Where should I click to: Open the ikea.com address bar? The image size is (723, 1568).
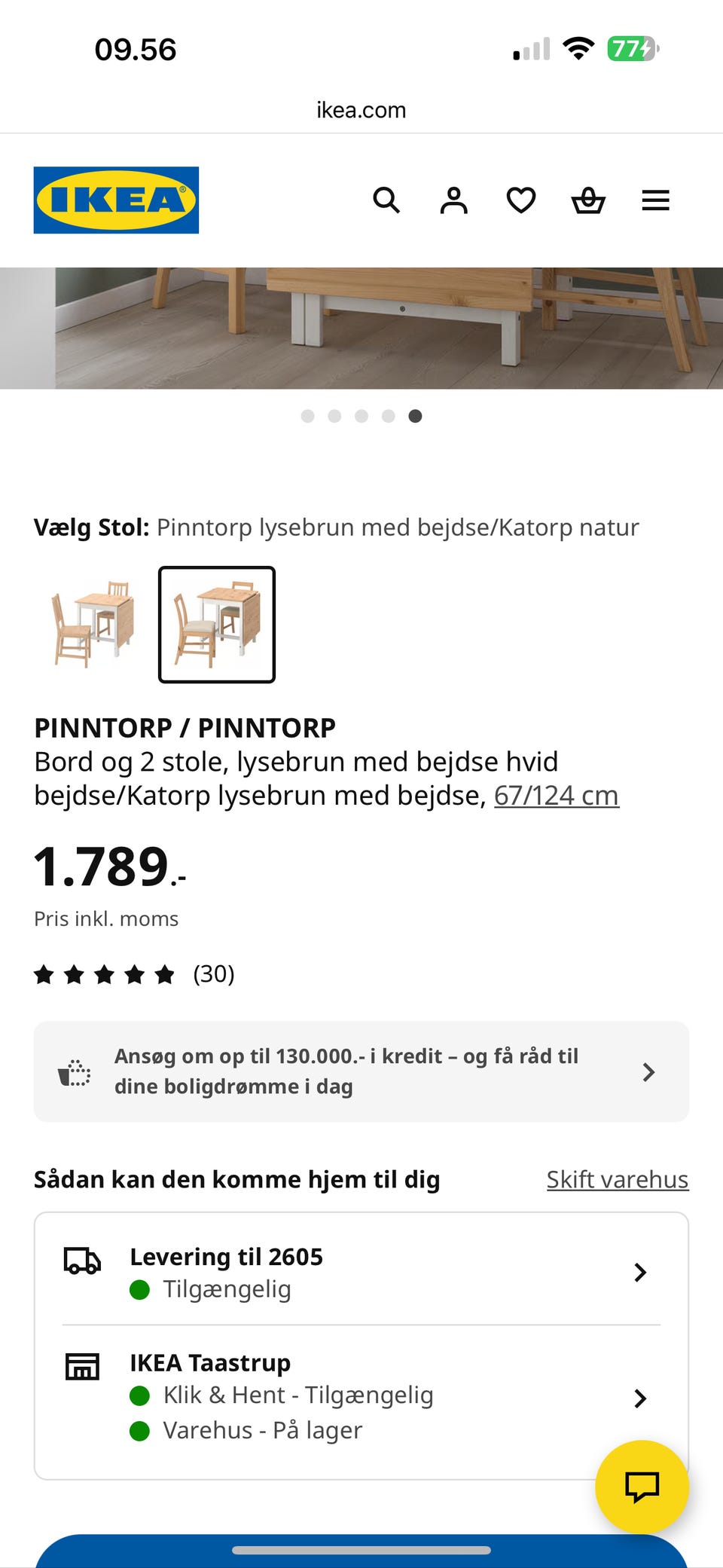[361, 110]
